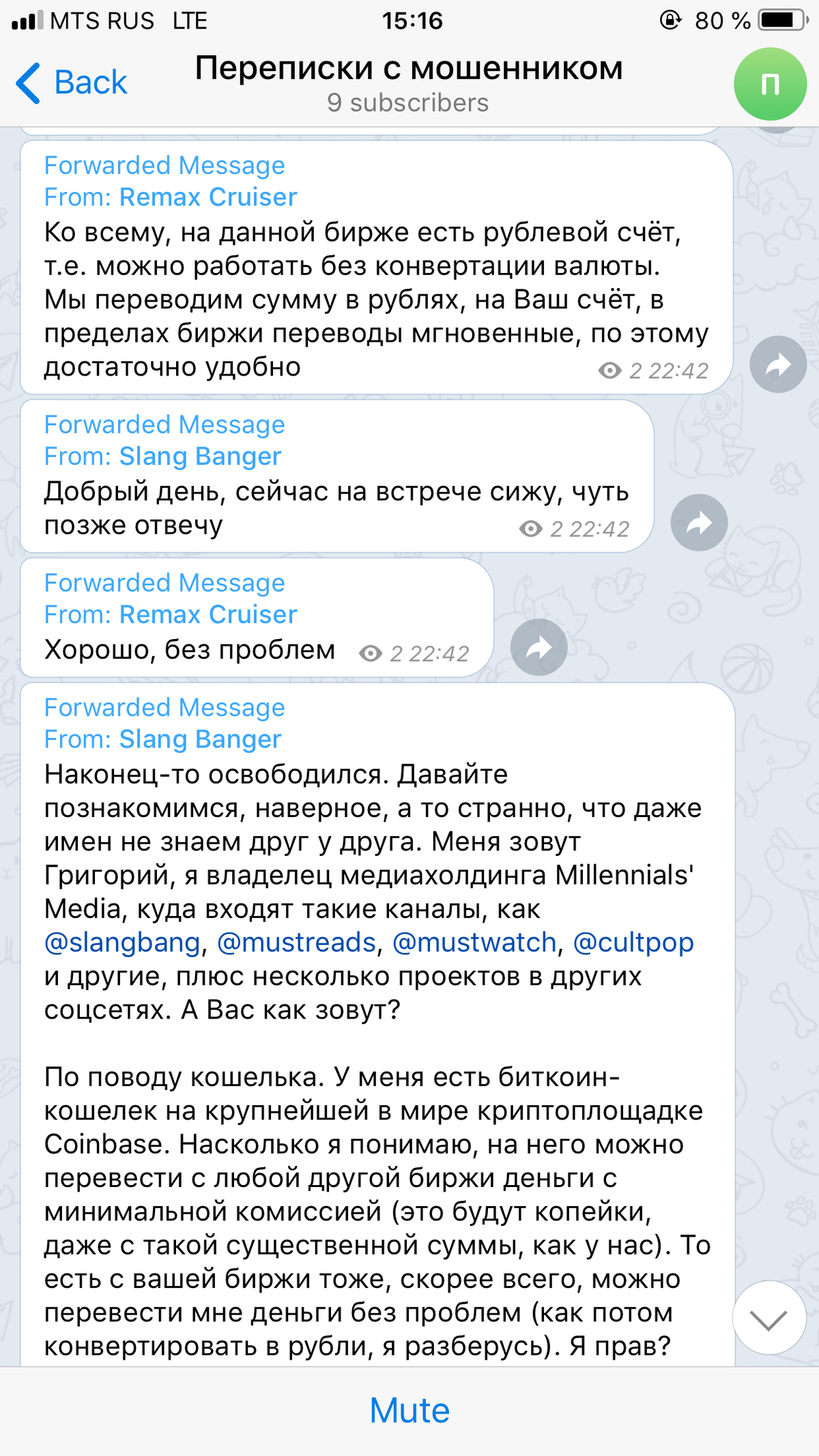Open Slang Banger in the 'Наконец-то освободился' message
This screenshot has width=819, height=1456.
(200, 739)
